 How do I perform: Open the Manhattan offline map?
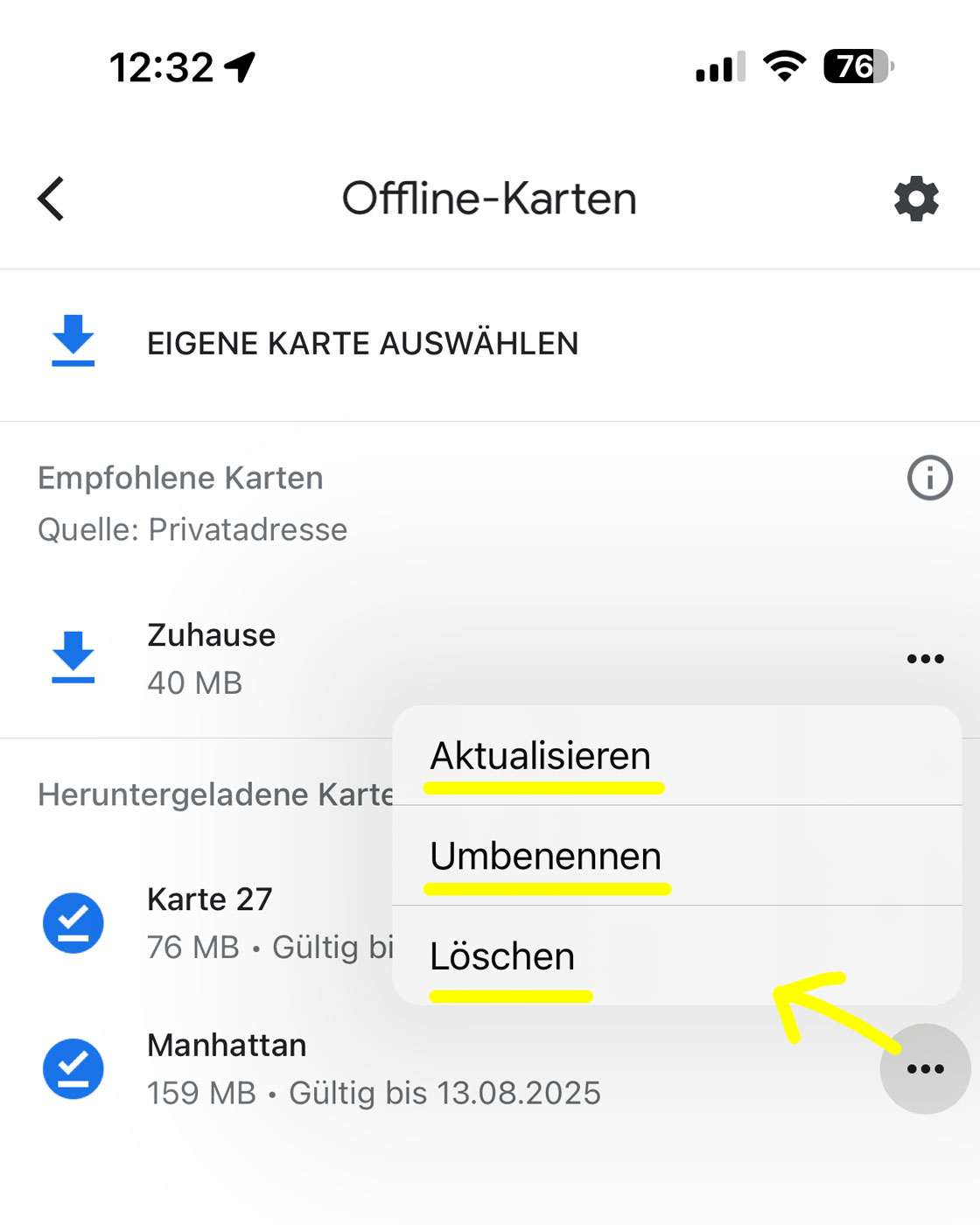pyautogui.click(x=373, y=1068)
